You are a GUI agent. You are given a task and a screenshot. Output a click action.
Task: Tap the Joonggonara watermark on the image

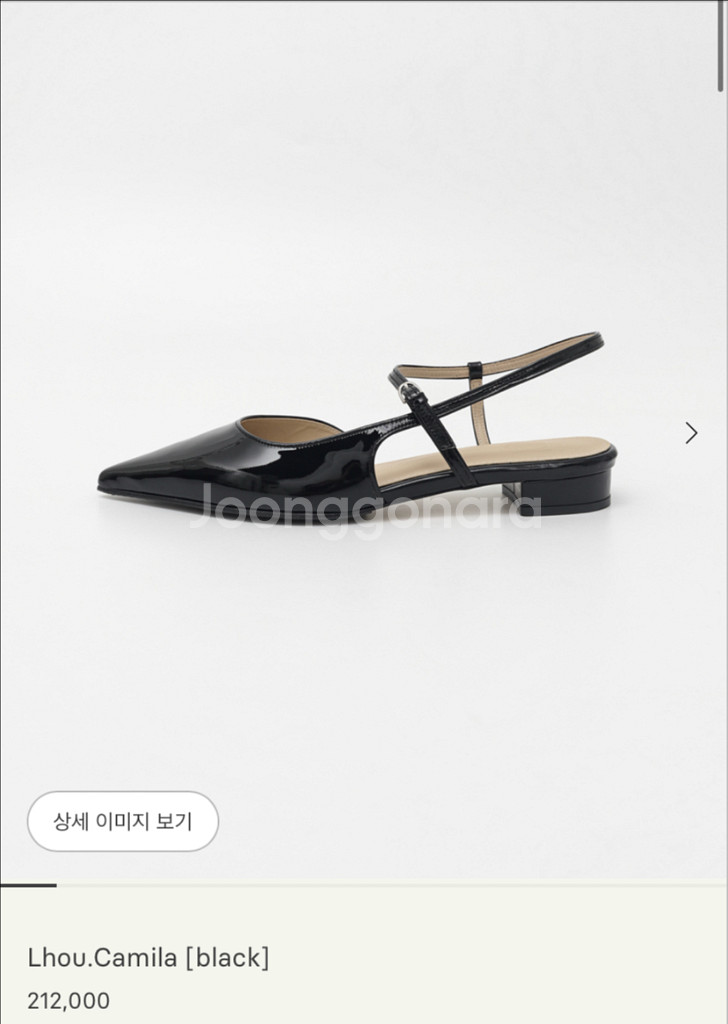point(364,510)
